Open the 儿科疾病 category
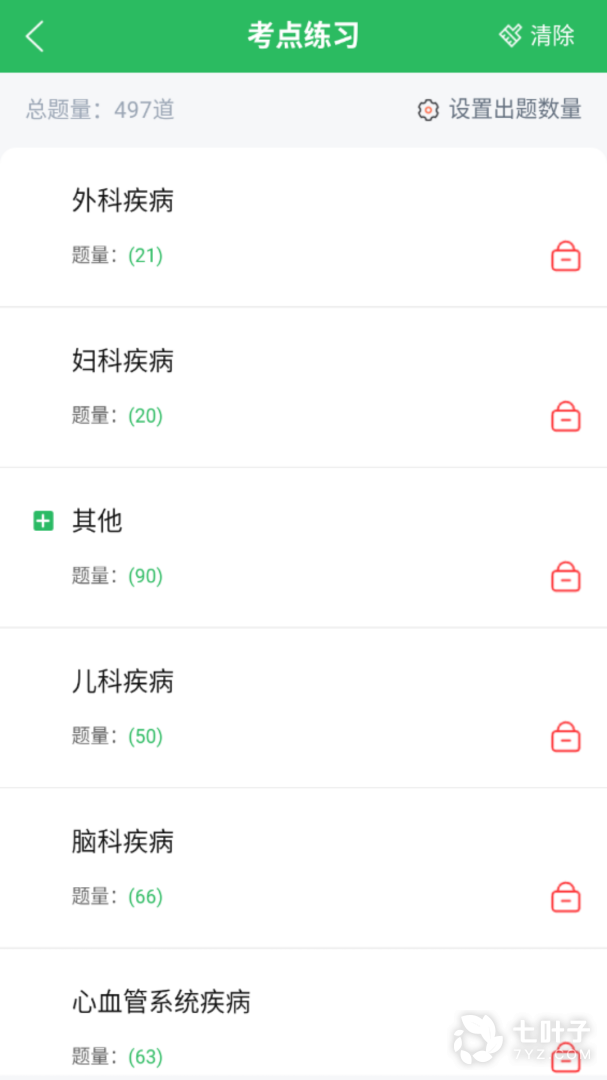 pos(123,682)
